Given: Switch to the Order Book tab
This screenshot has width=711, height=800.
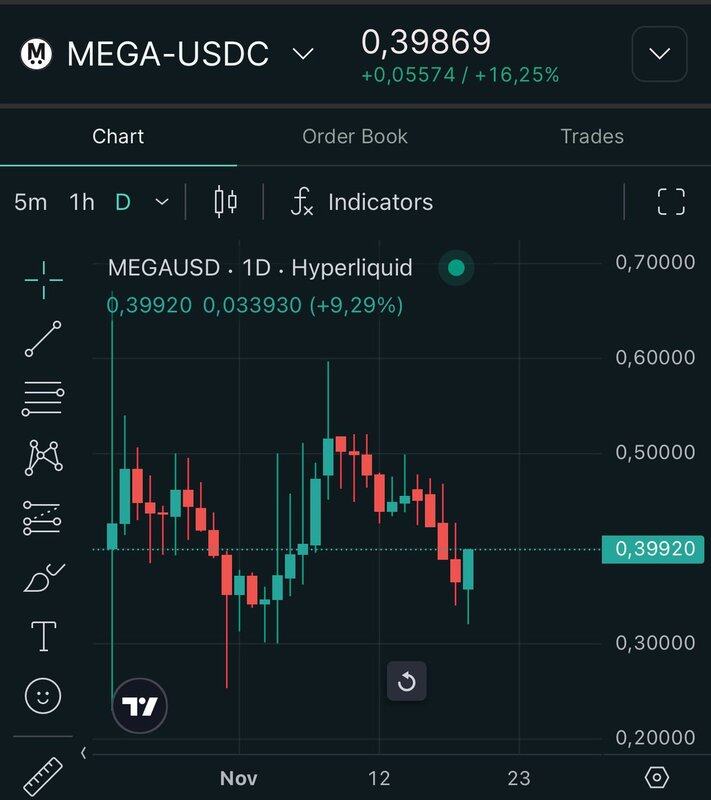Looking at the screenshot, I should tap(355, 137).
